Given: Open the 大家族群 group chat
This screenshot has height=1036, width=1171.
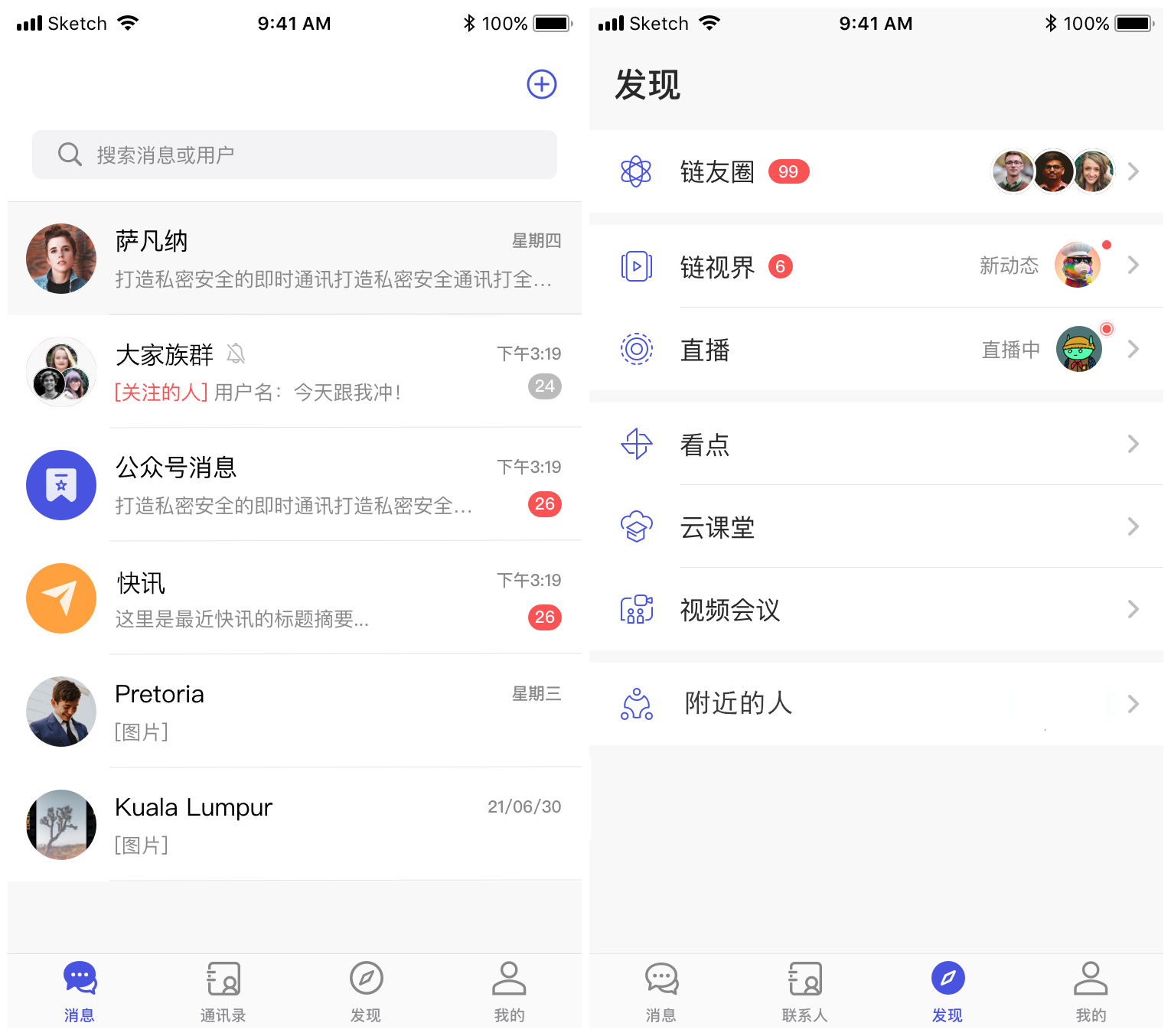Looking at the screenshot, I should click(x=295, y=372).
